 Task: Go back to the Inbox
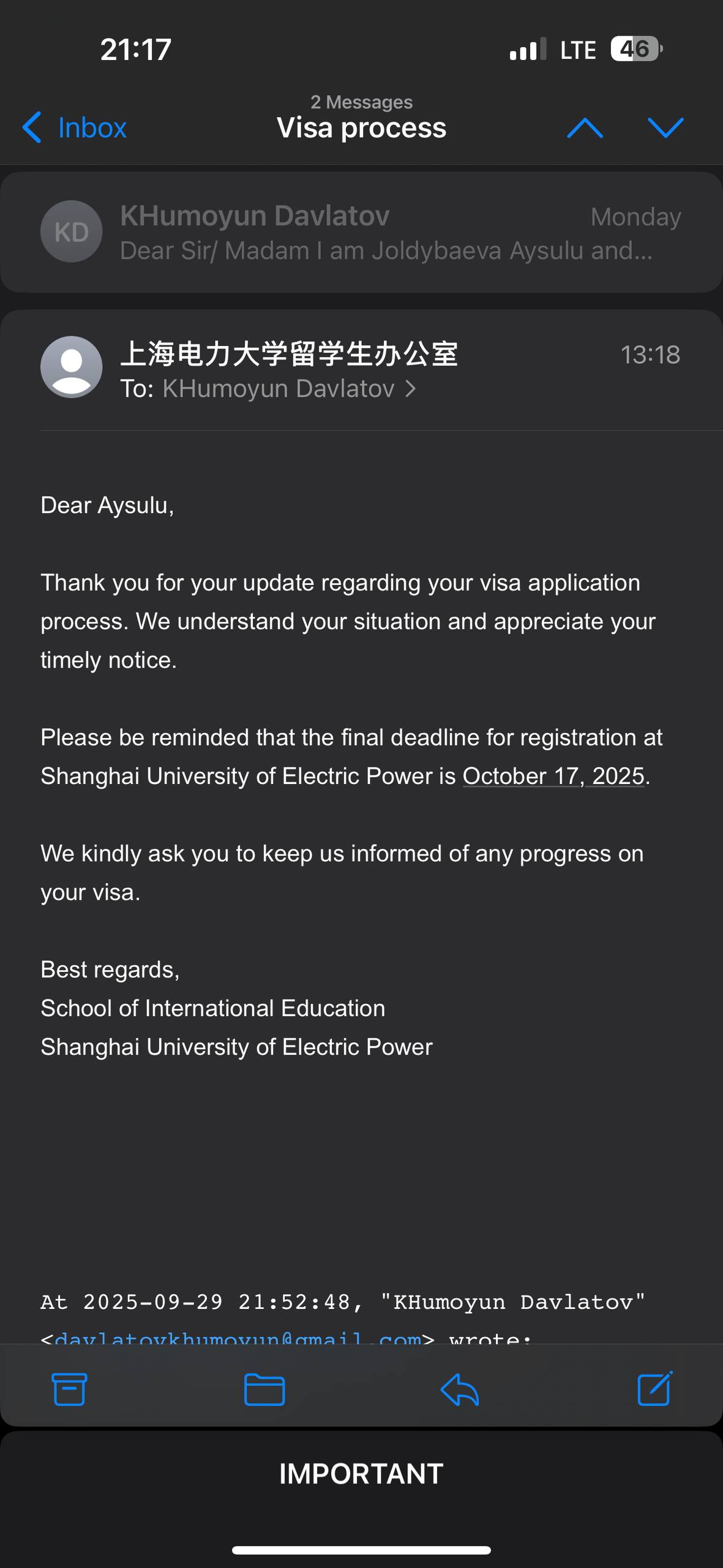point(75,127)
